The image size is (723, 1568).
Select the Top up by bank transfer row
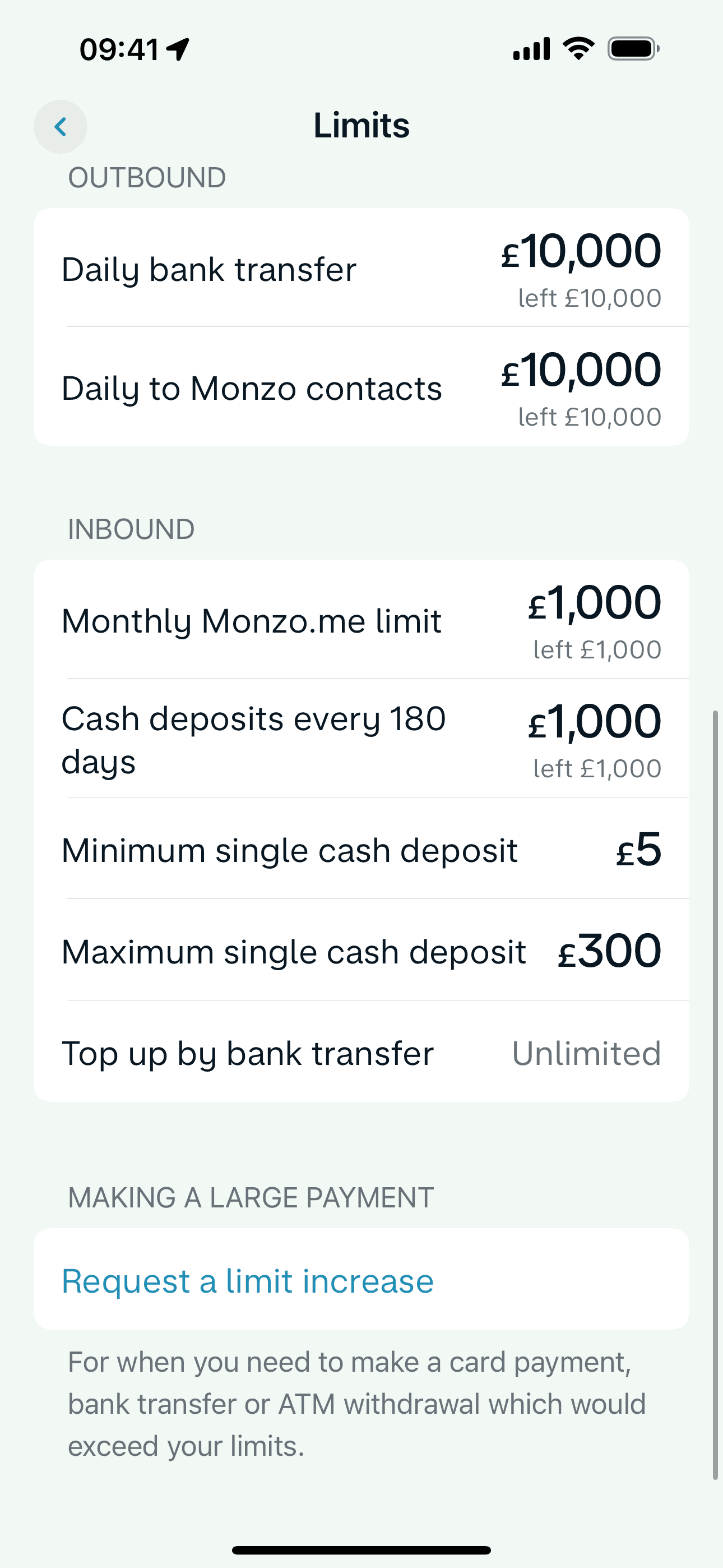[361, 1053]
